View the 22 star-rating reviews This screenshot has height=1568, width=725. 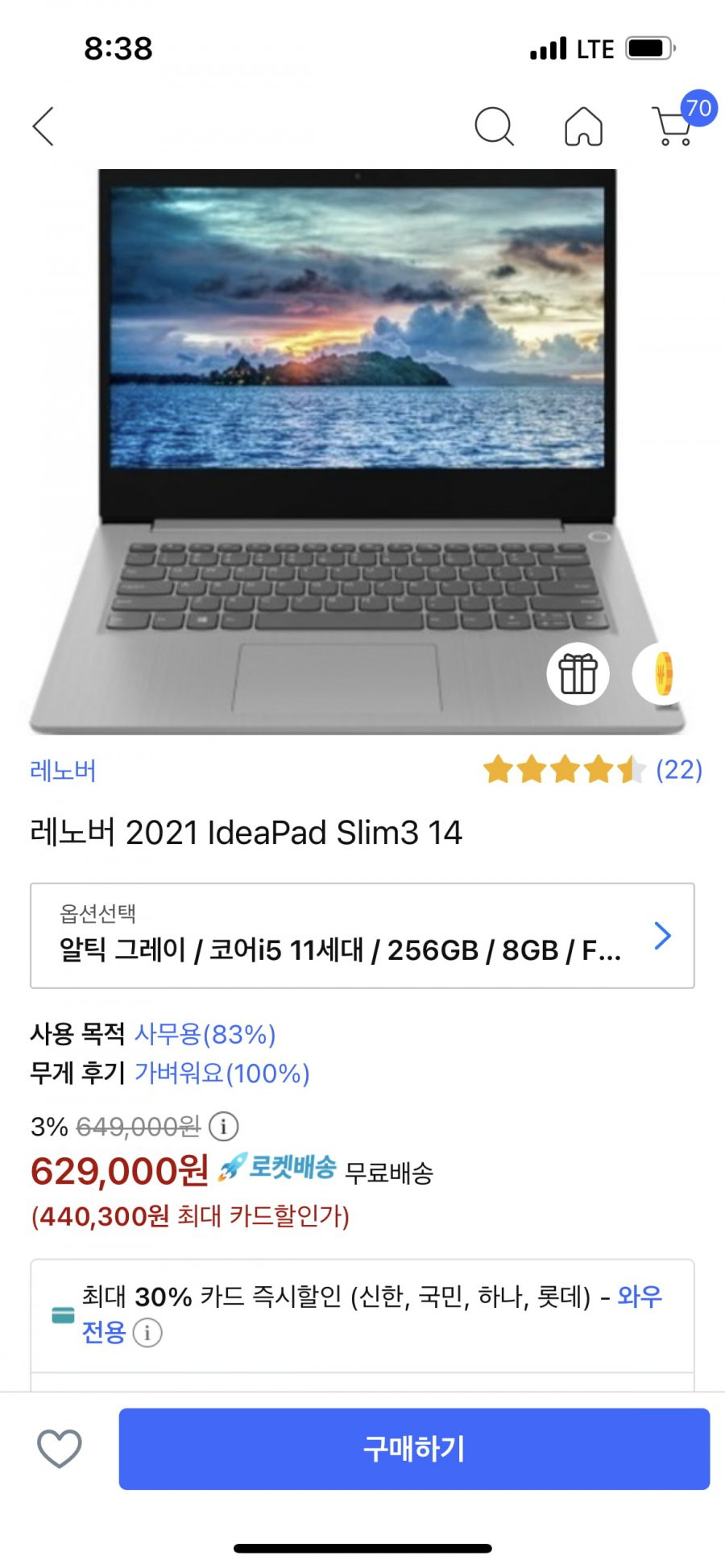point(592,770)
